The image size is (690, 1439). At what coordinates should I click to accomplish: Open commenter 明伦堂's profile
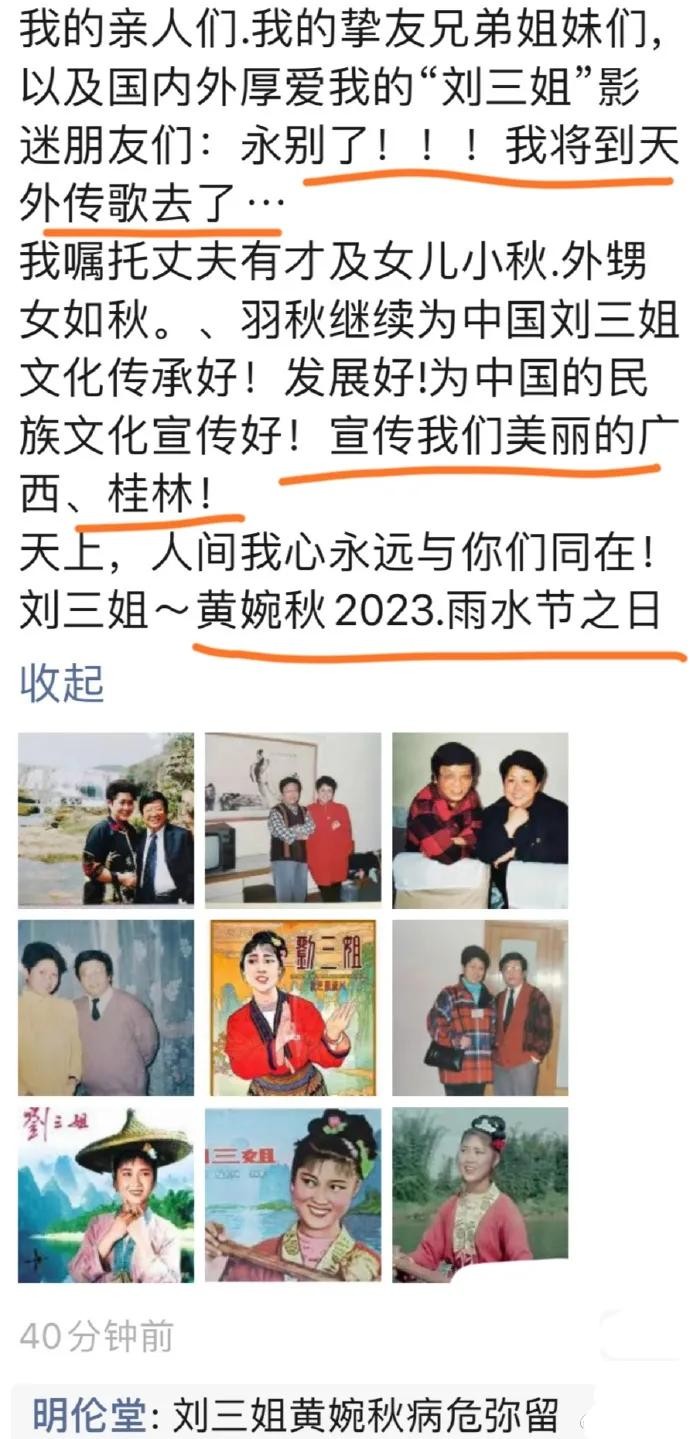point(89,1416)
